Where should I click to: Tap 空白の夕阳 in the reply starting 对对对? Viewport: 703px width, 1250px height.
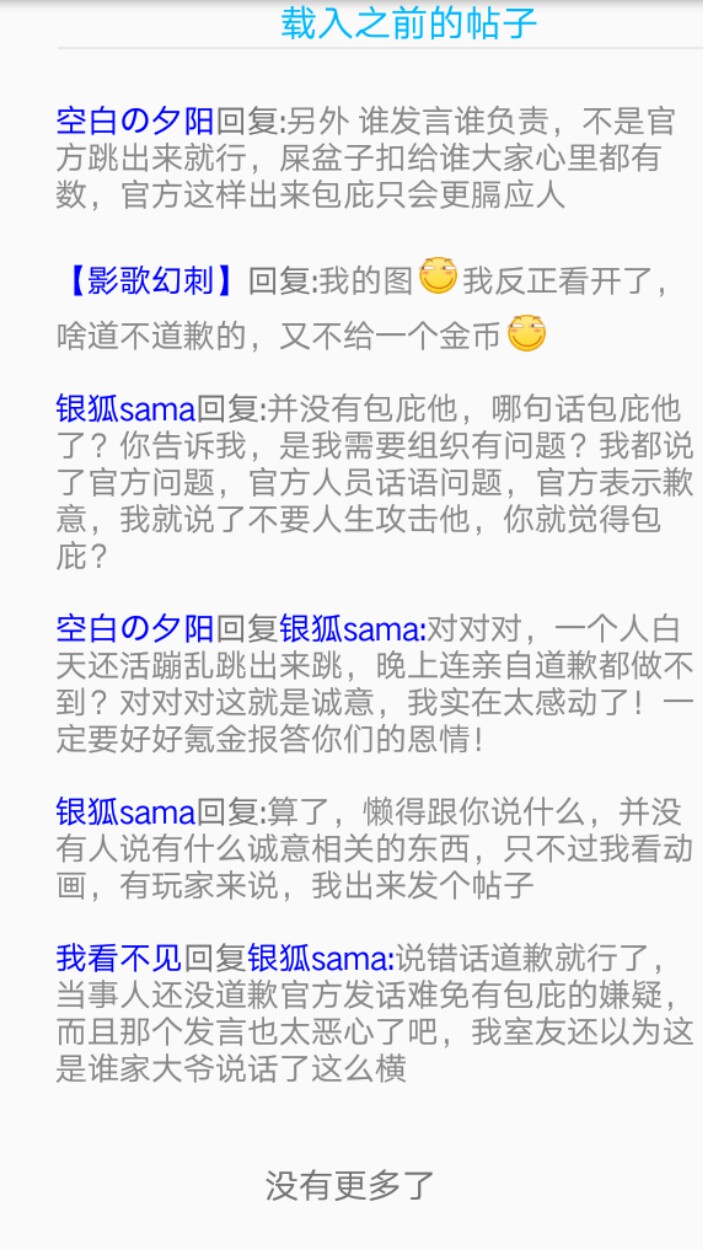click(135, 629)
